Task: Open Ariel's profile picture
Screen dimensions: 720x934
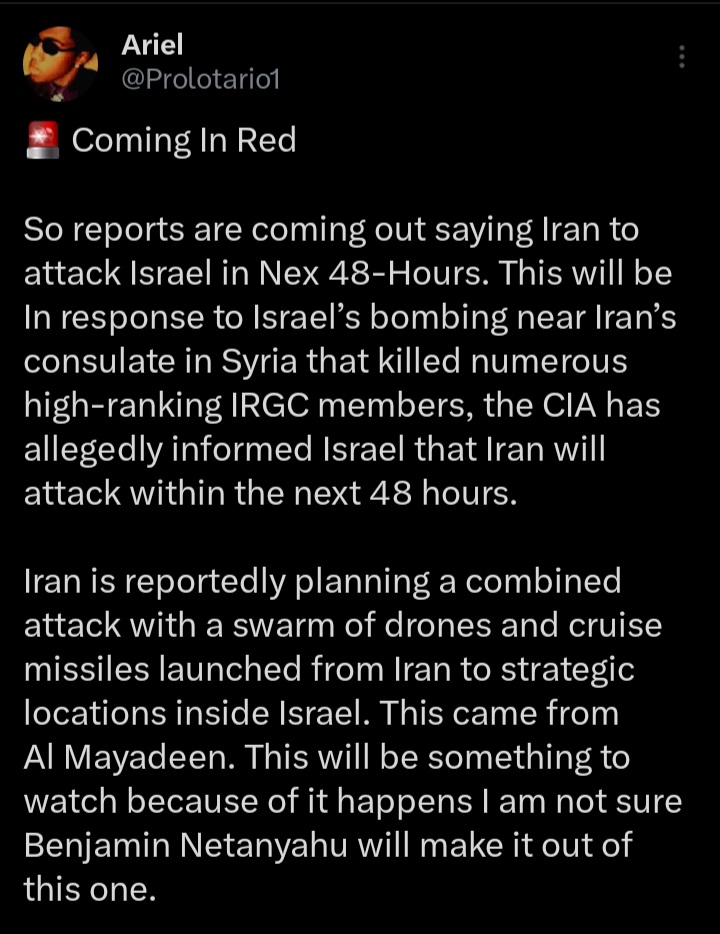Action: 60,63
